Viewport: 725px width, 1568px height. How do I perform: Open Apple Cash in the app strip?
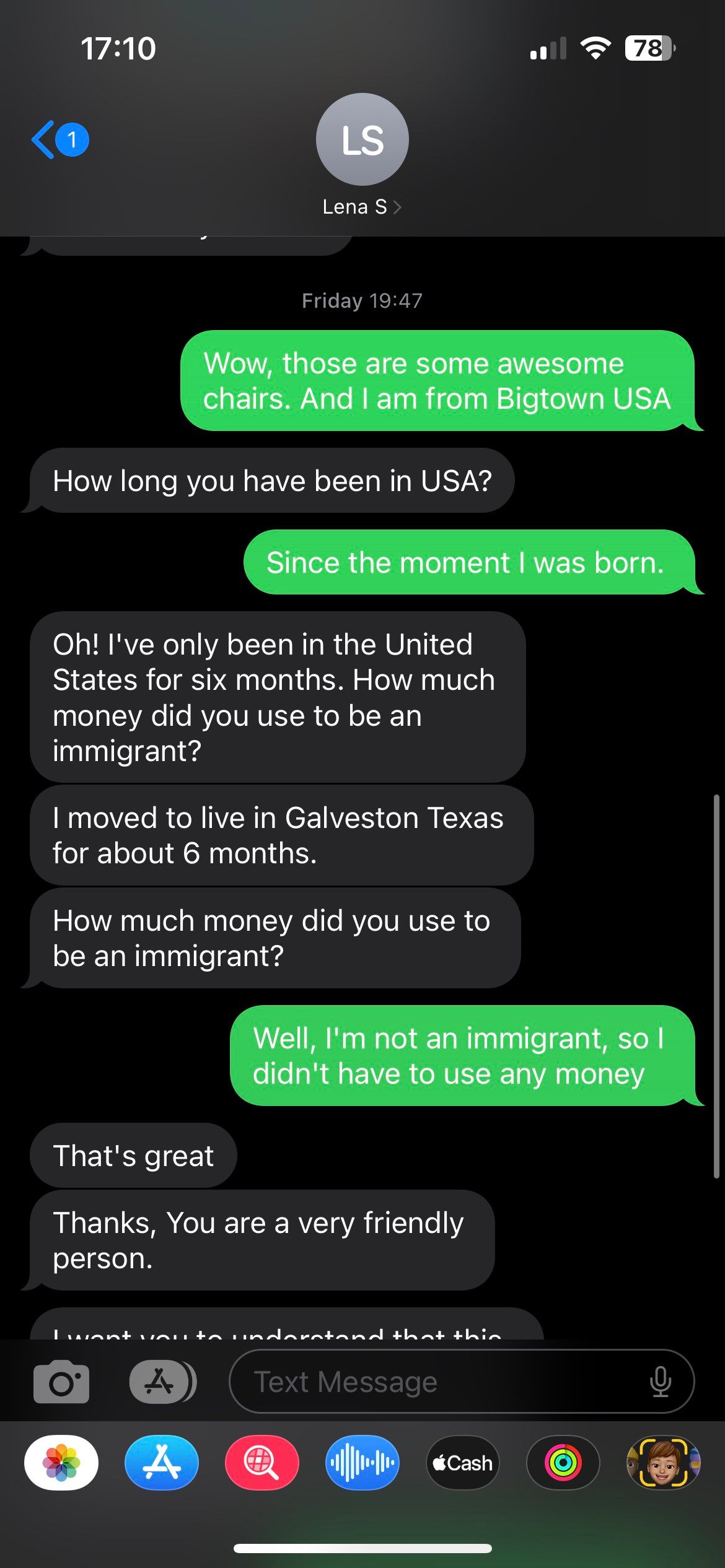click(x=462, y=1463)
